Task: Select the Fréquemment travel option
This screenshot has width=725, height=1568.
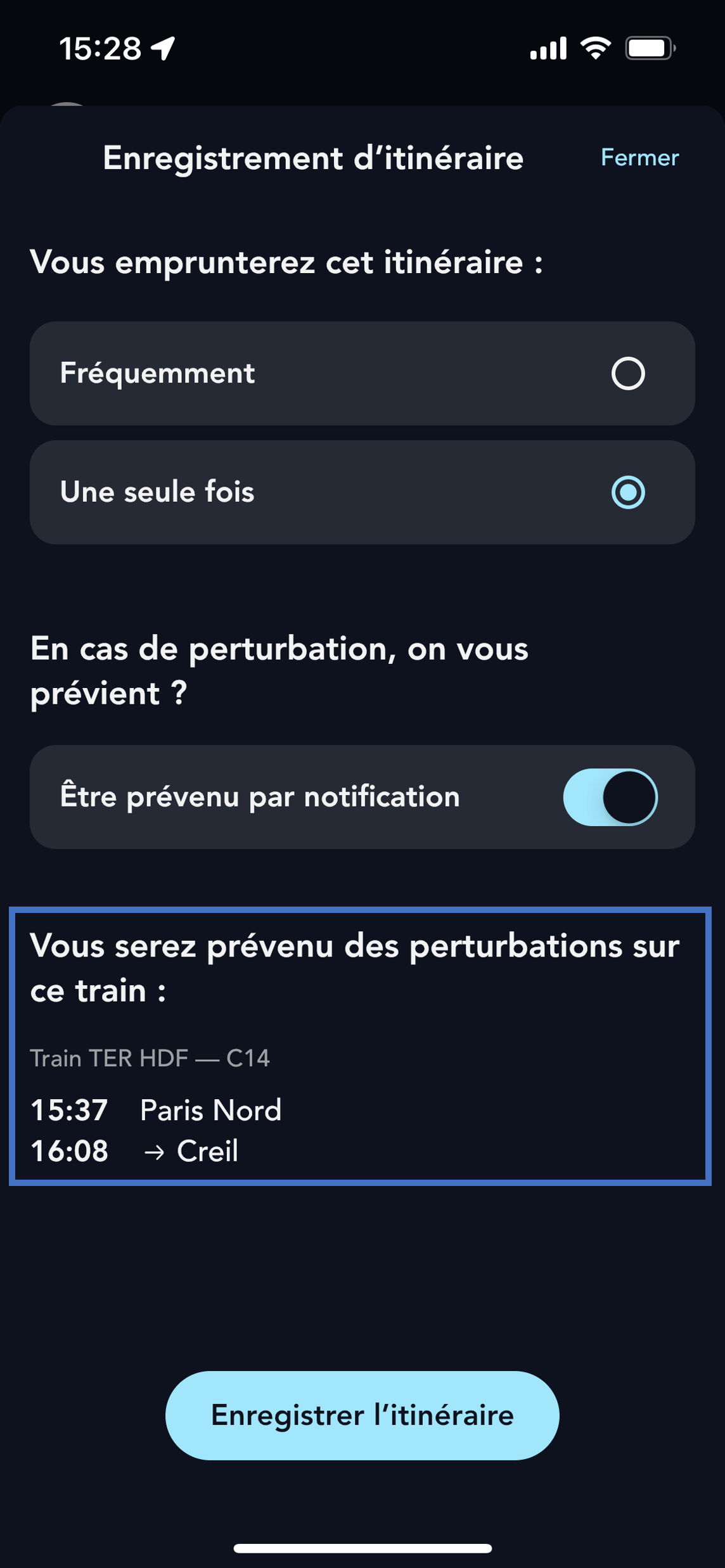Action: [x=362, y=373]
